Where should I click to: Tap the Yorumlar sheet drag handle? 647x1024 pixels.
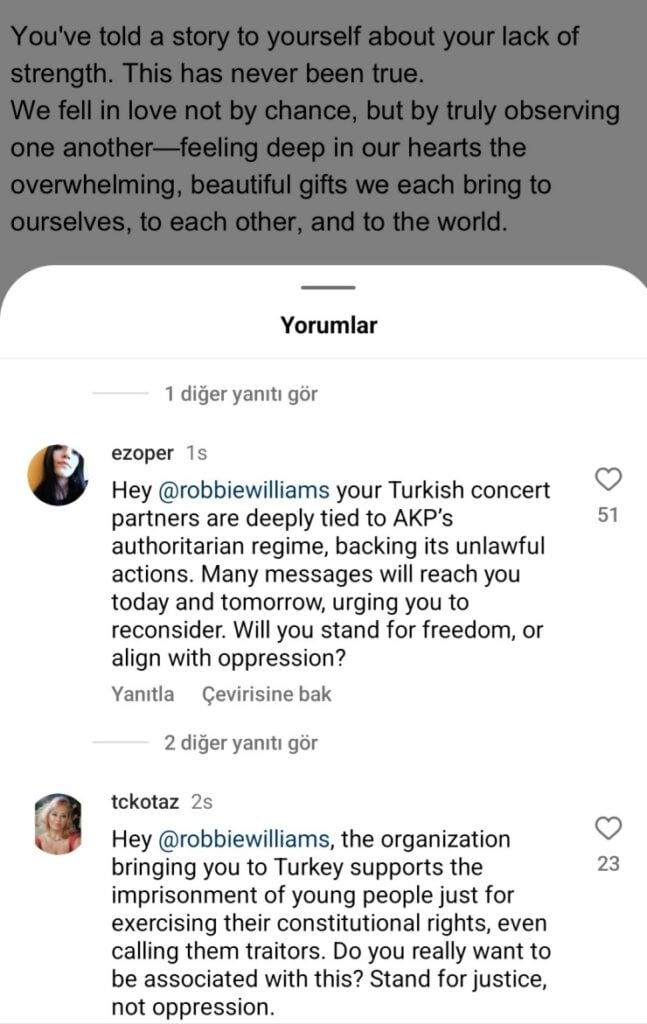pyautogui.click(x=328, y=288)
